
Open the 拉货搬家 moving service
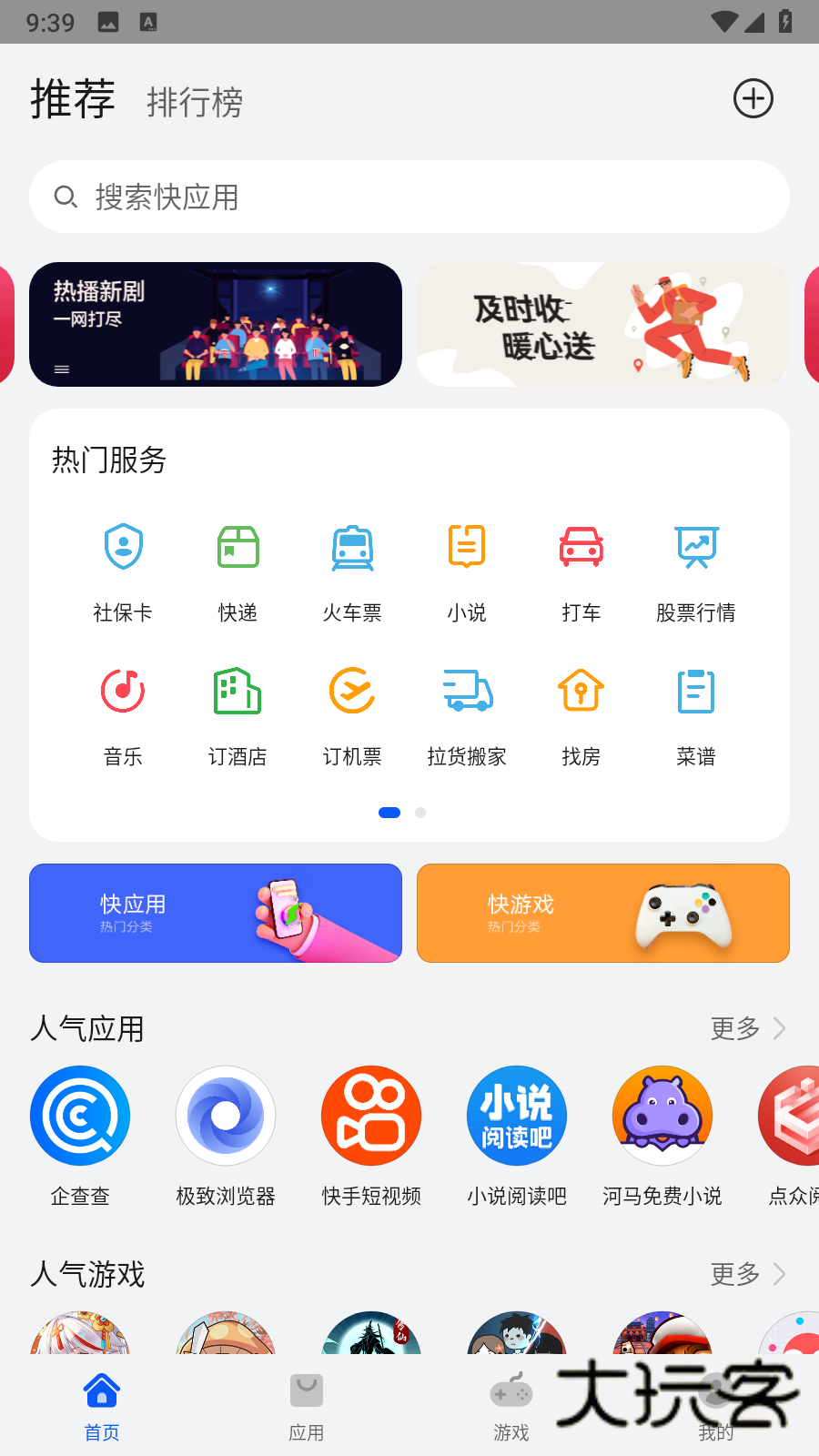467,713
